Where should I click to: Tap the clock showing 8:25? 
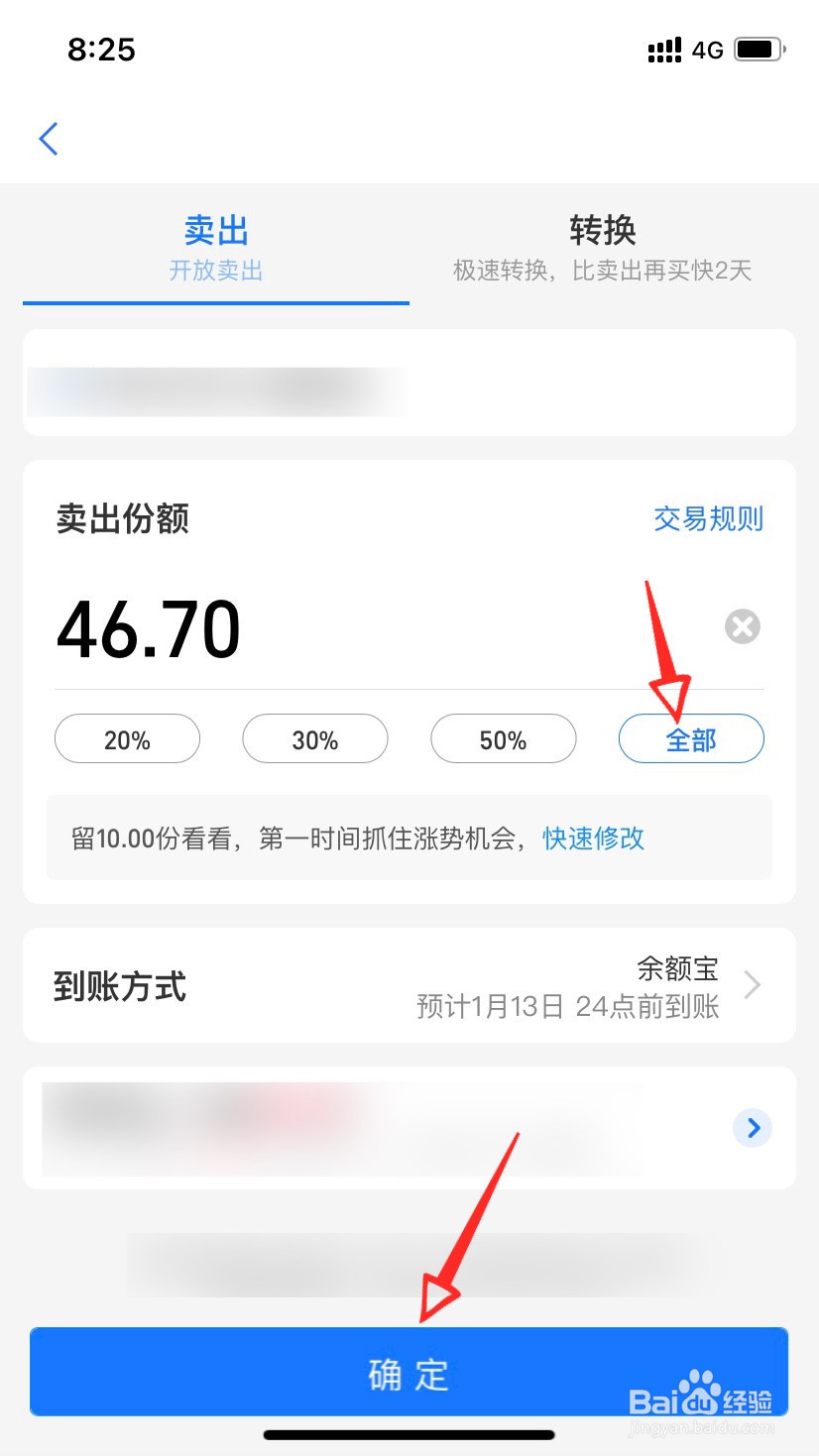[x=102, y=50]
